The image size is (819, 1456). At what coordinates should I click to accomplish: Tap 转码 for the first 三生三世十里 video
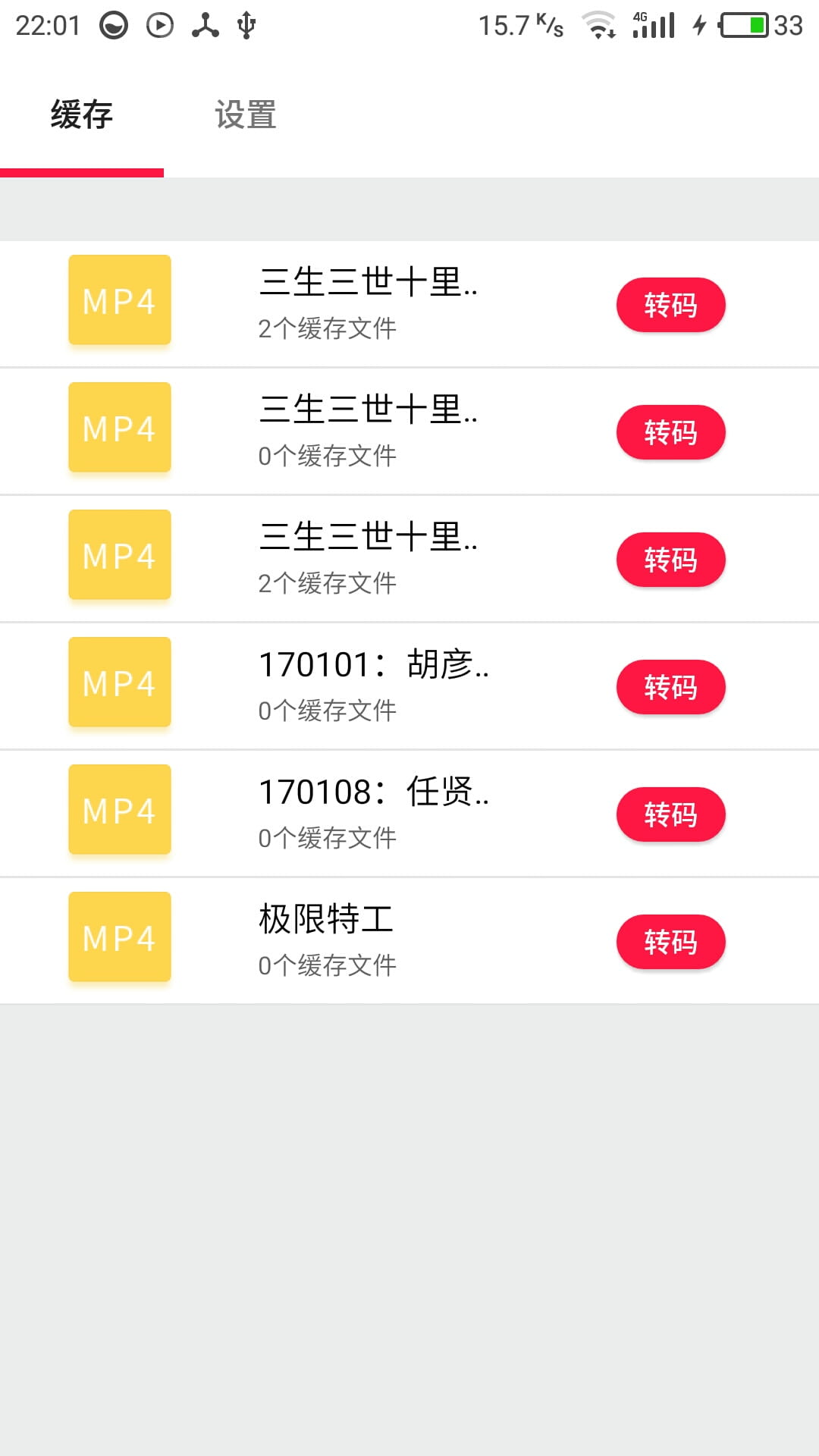tap(670, 304)
